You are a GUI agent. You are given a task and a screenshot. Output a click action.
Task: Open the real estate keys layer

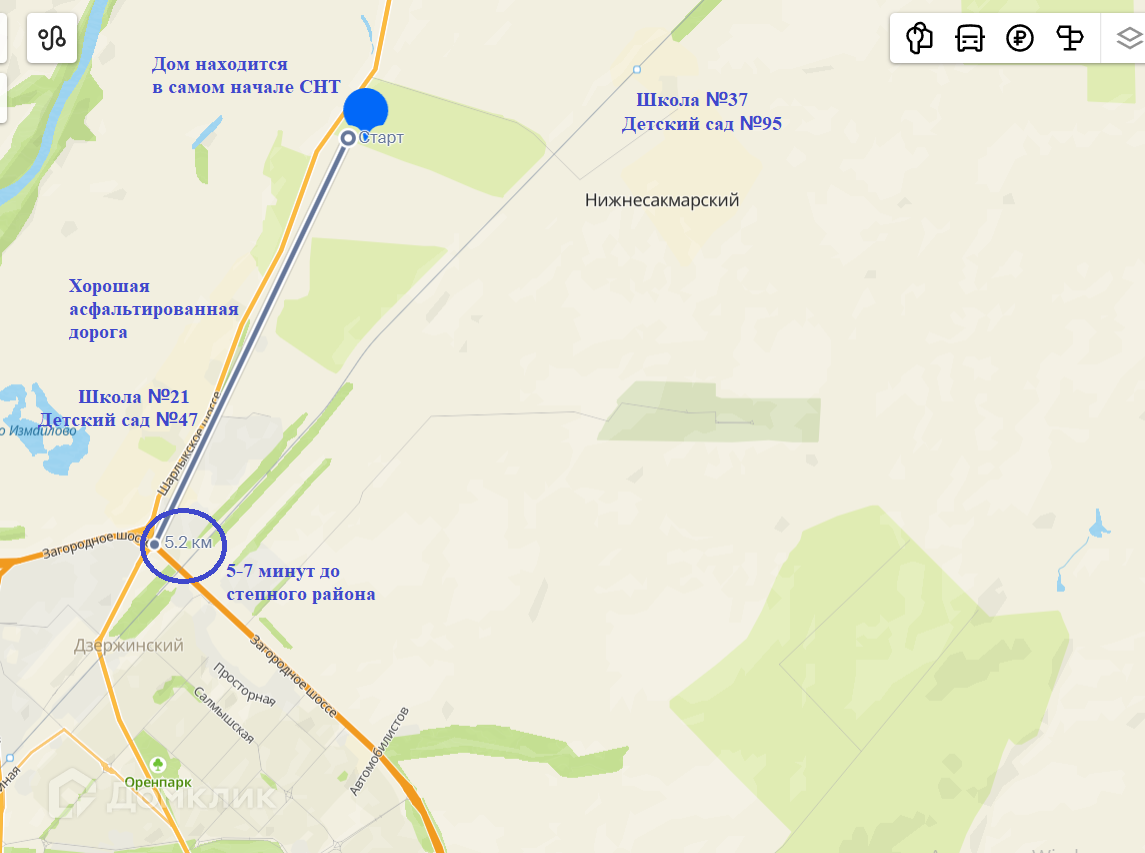919,37
